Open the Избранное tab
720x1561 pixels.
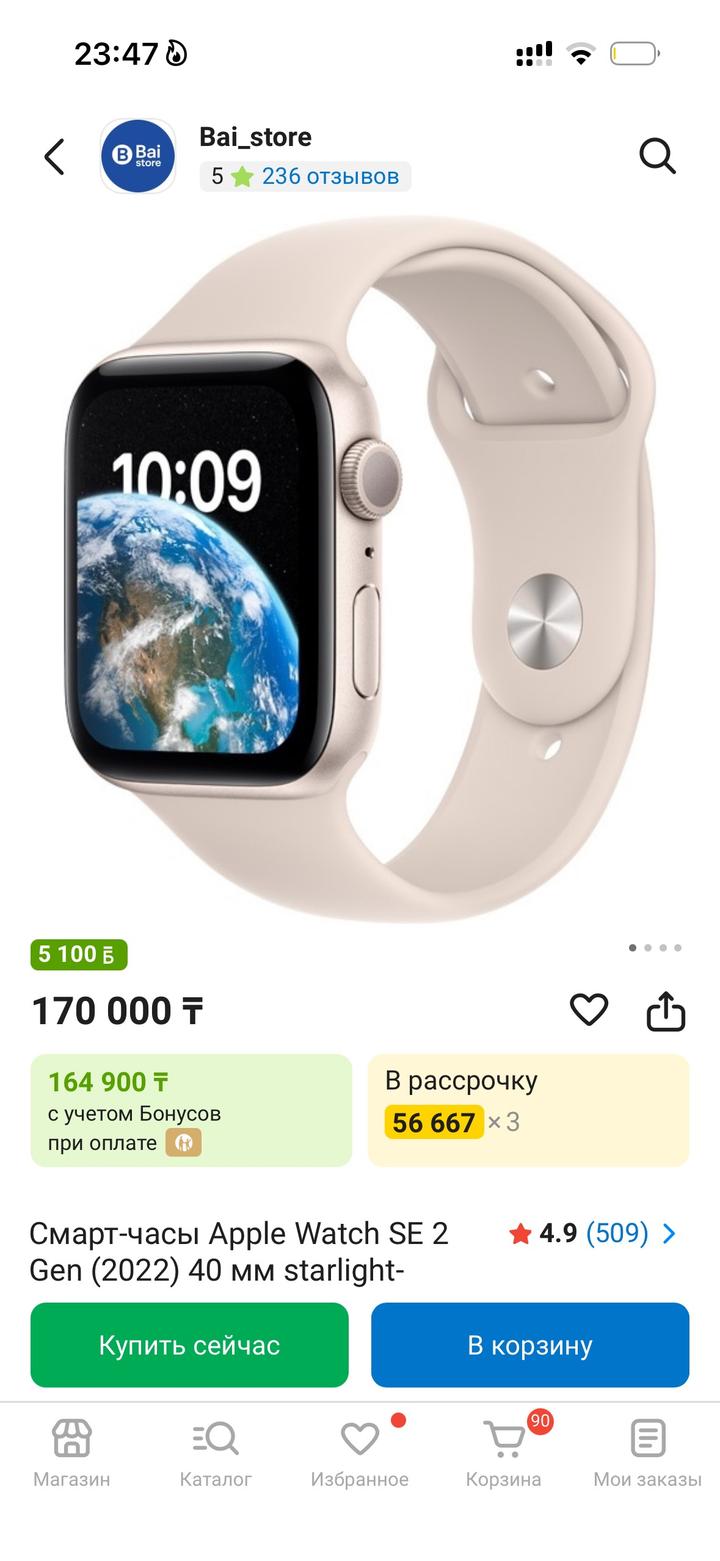click(360, 1452)
